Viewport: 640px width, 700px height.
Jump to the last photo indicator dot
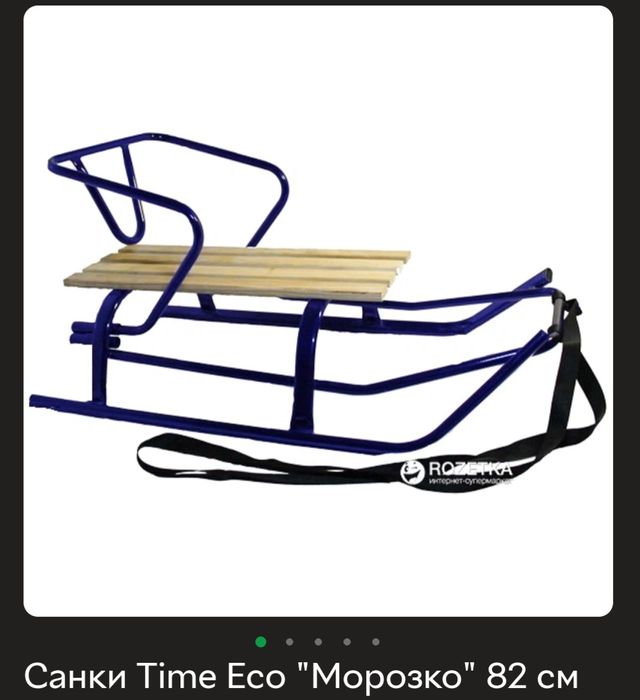(x=376, y=641)
